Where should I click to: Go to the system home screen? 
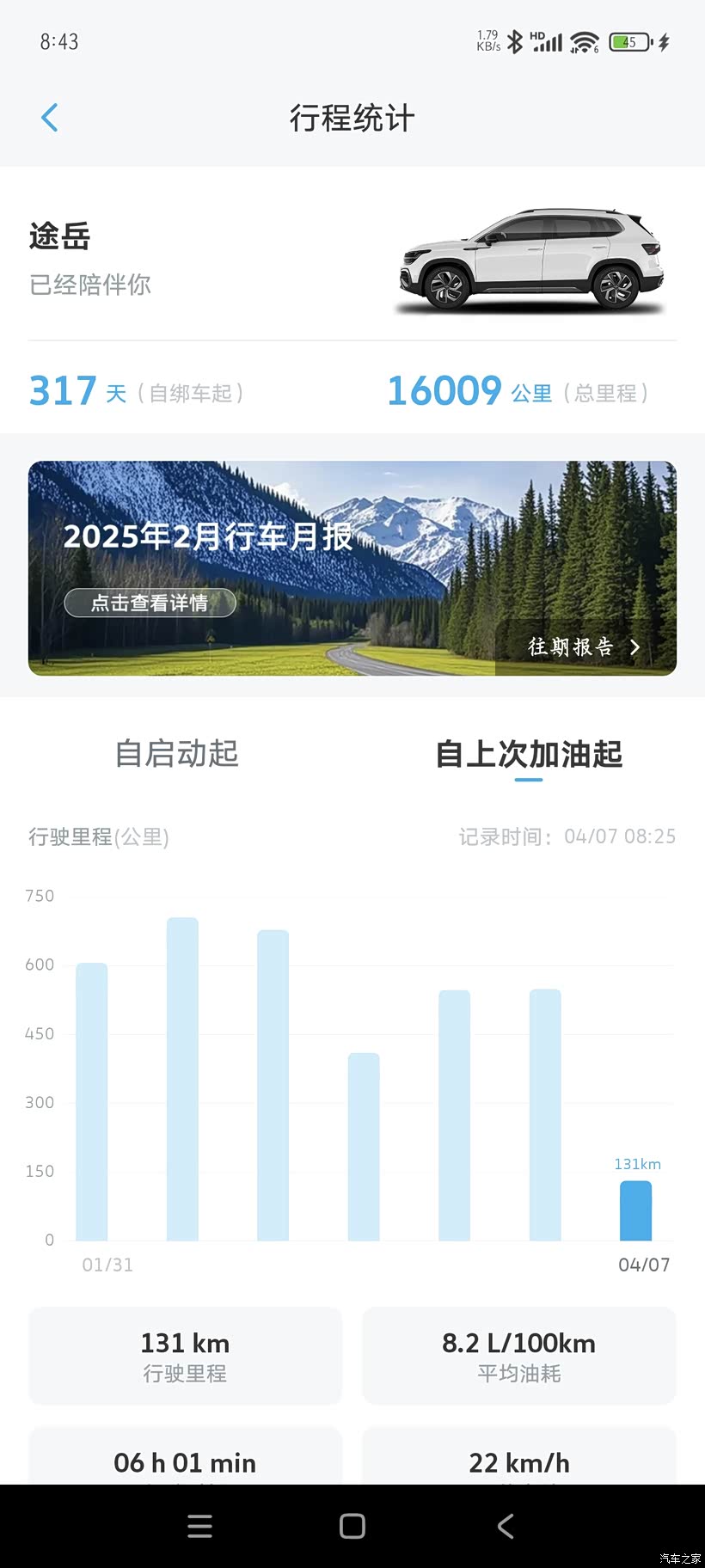352,1526
